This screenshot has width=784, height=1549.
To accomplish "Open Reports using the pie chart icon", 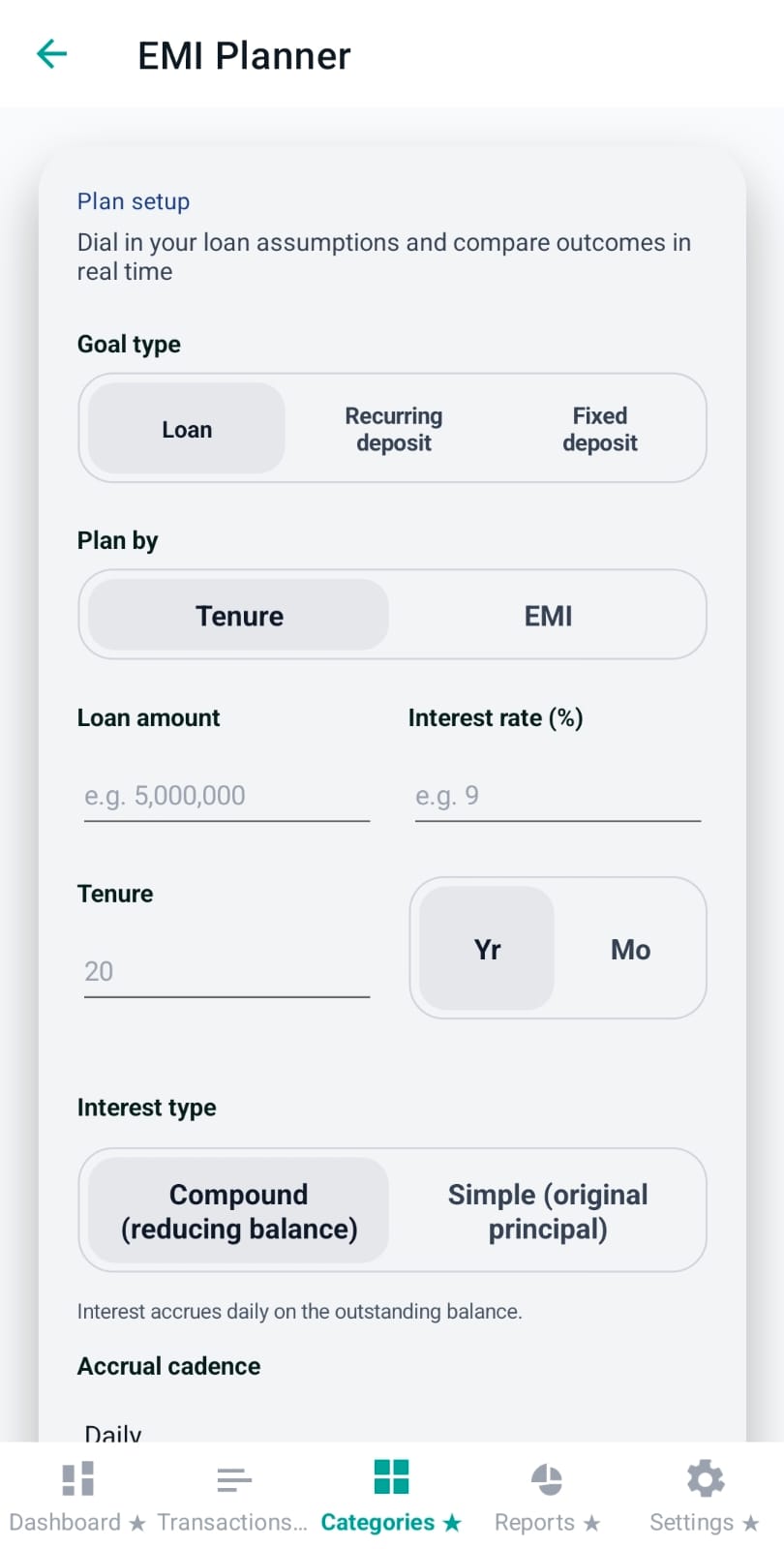I will (x=547, y=1478).
